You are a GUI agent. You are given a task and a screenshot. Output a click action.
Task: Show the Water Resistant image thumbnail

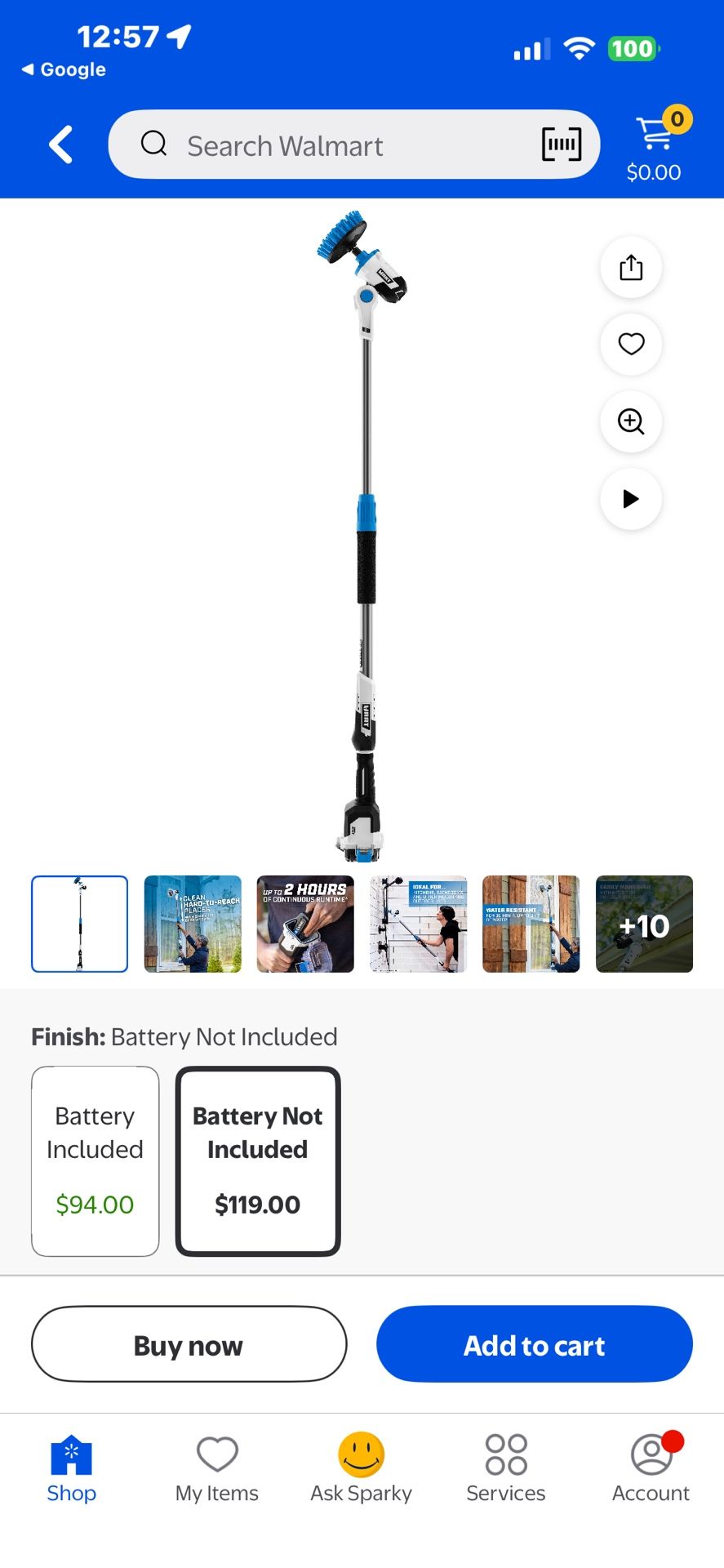tap(531, 924)
